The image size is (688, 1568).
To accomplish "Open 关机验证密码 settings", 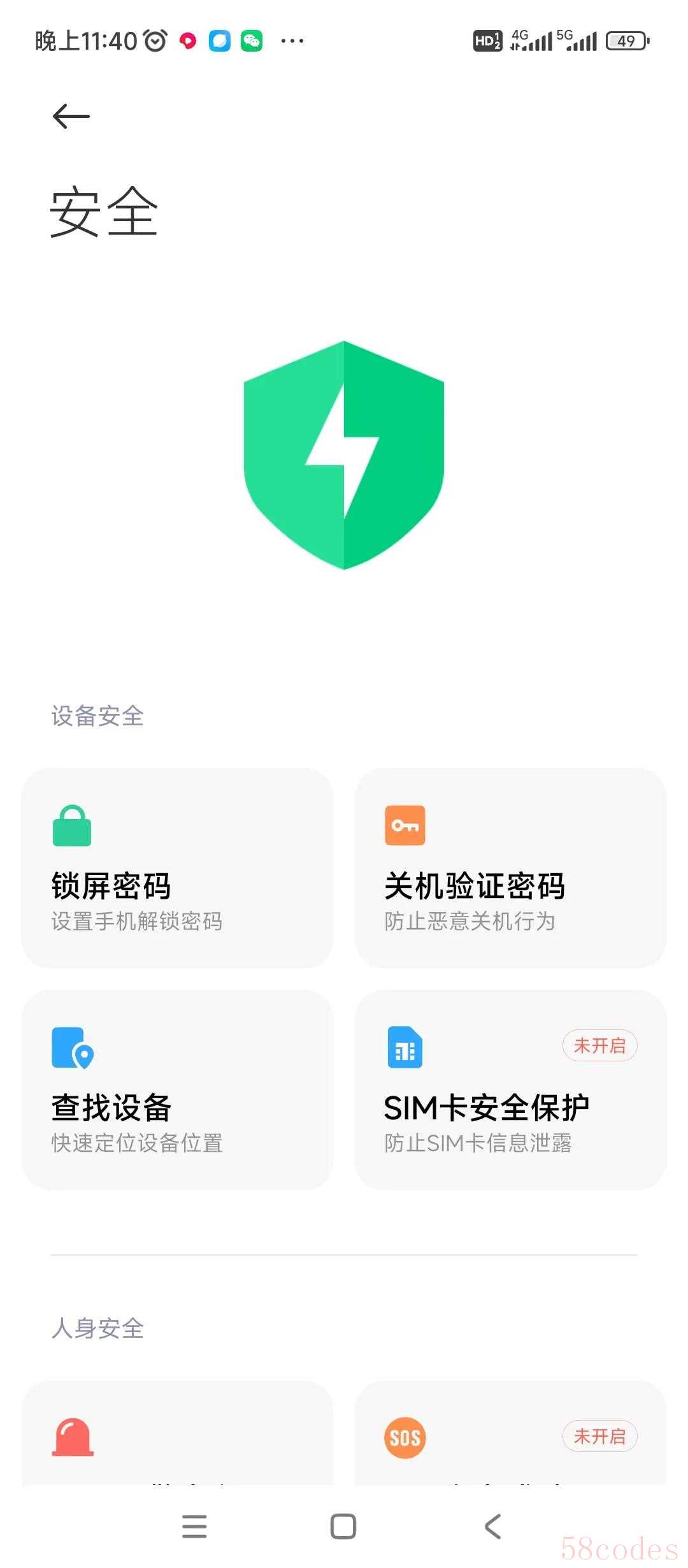I will [x=510, y=867].
